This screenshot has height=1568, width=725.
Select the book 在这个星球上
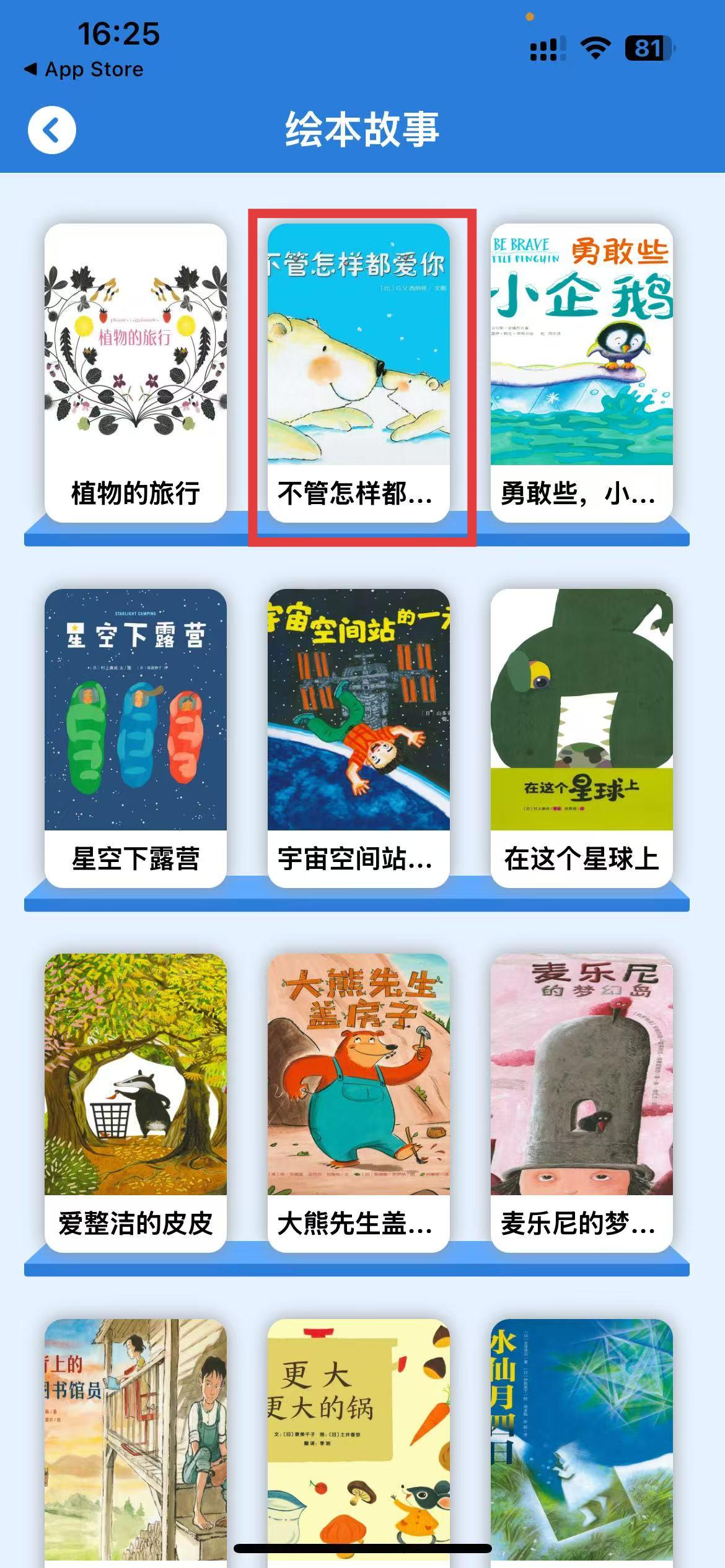[x=582, y=738]
